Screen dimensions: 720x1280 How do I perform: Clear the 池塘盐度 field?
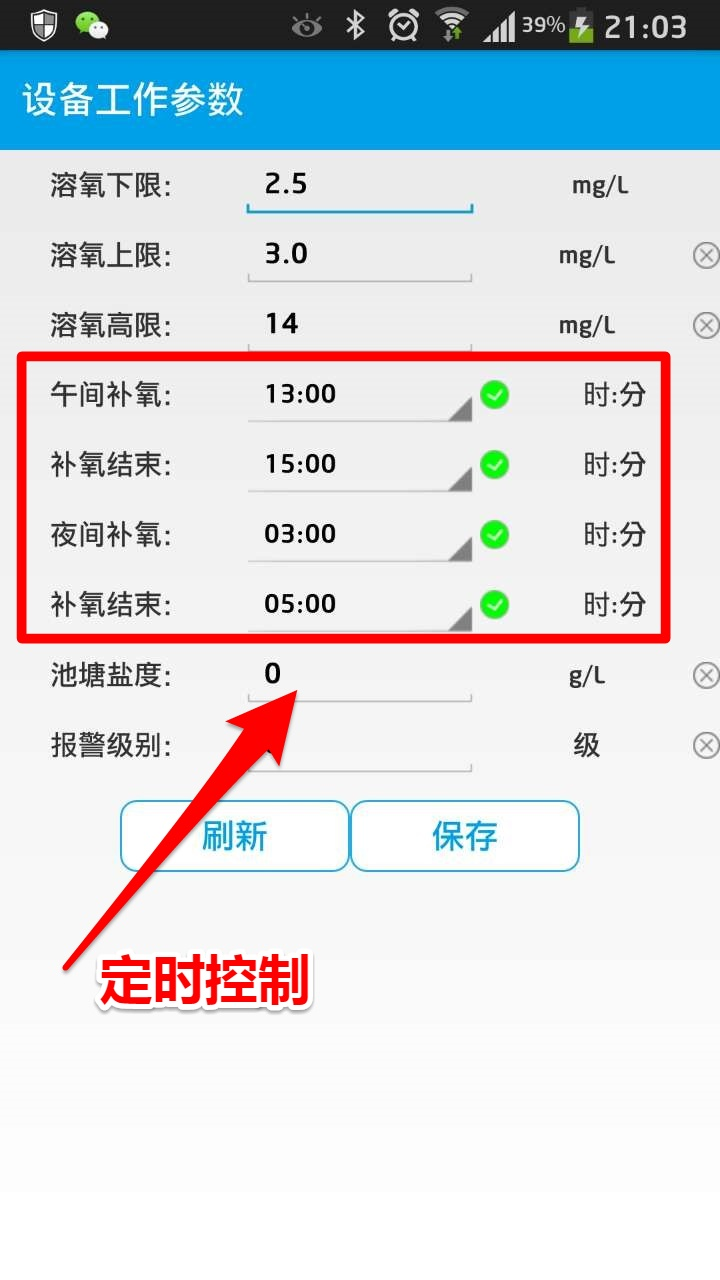click(x=706, y=676)
